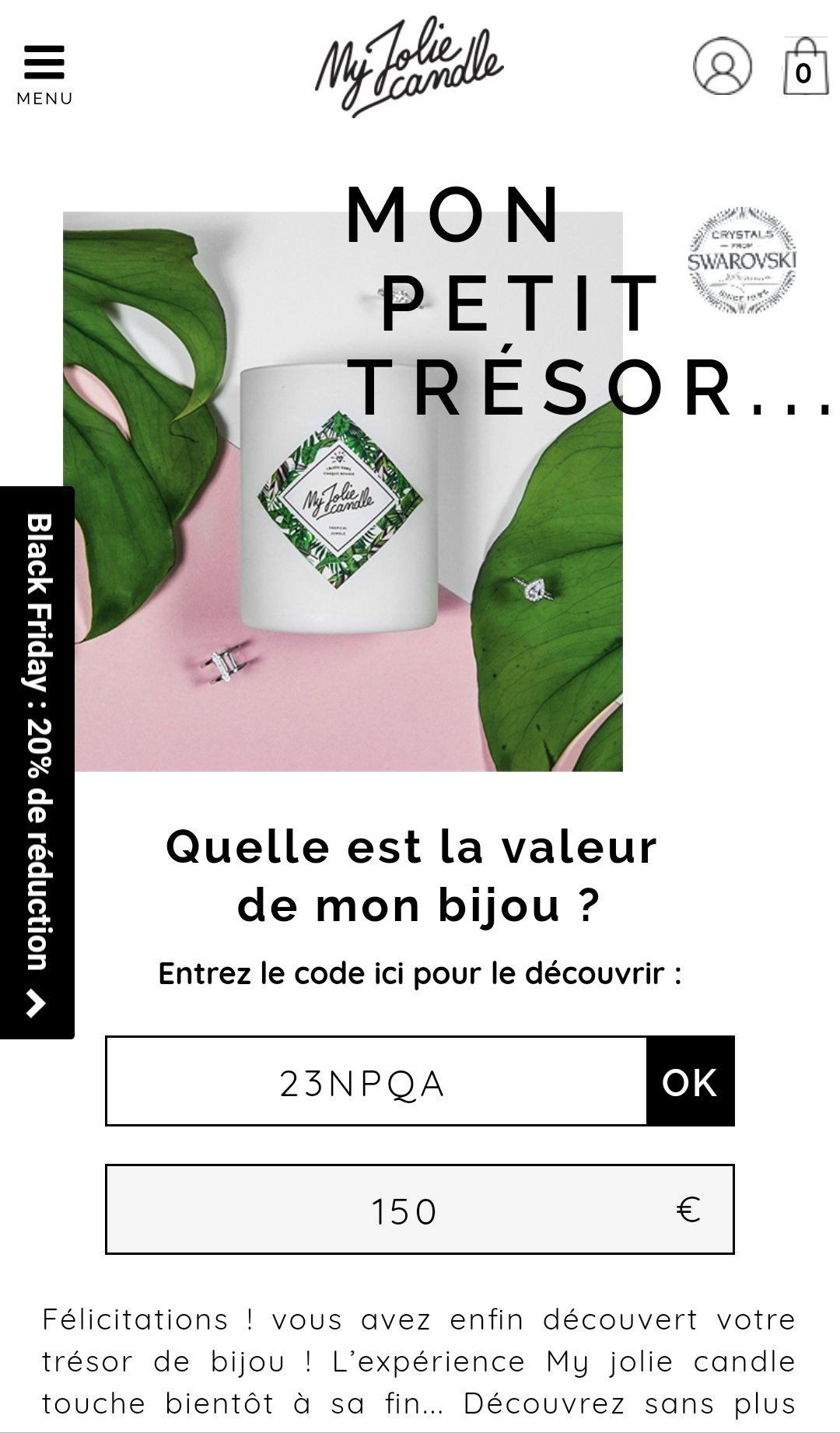The width and height of the screenshot is (840, 1433).
Task: Submit the code with OK
Action: (x=689, y=1081)
